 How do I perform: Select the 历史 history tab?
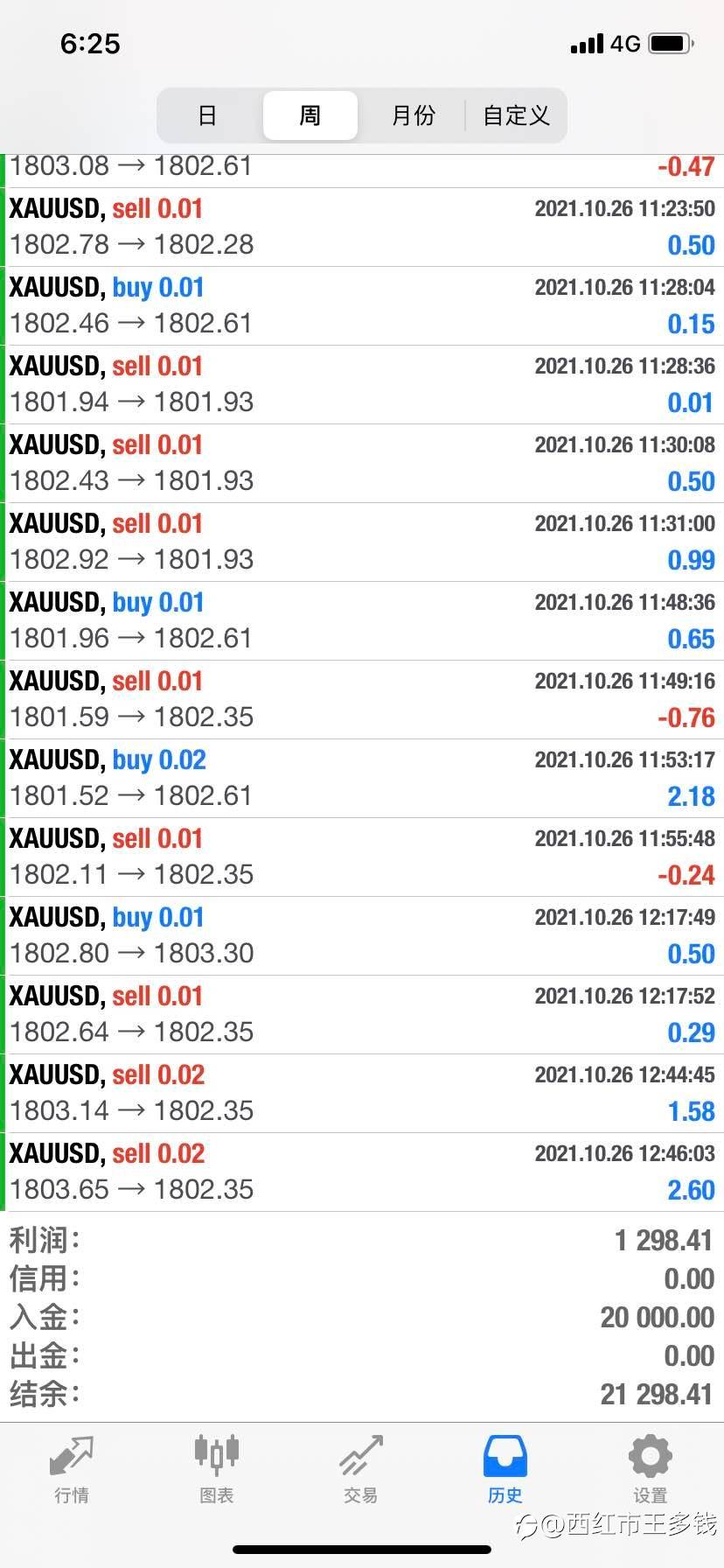pos(505,1470)
